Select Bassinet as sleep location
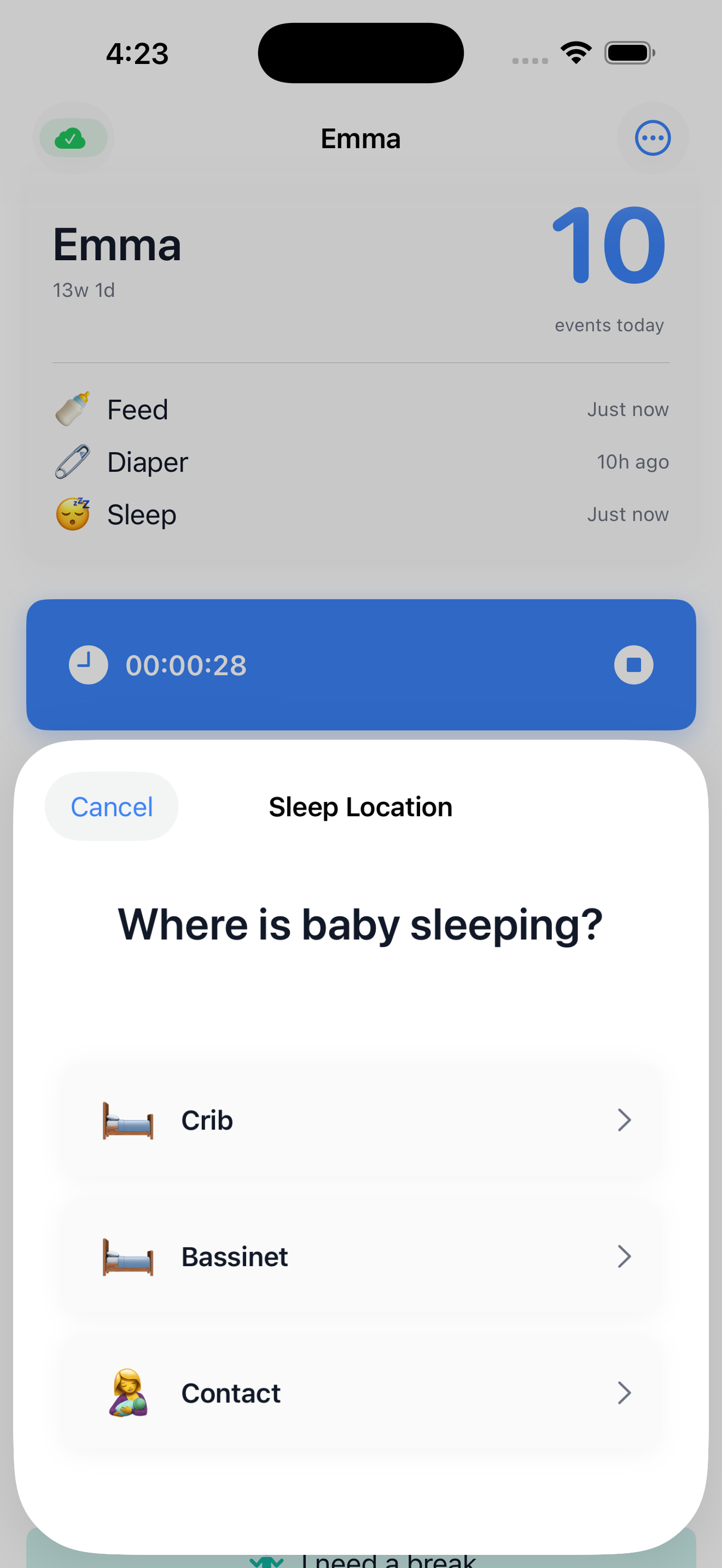 [361, 1256]
